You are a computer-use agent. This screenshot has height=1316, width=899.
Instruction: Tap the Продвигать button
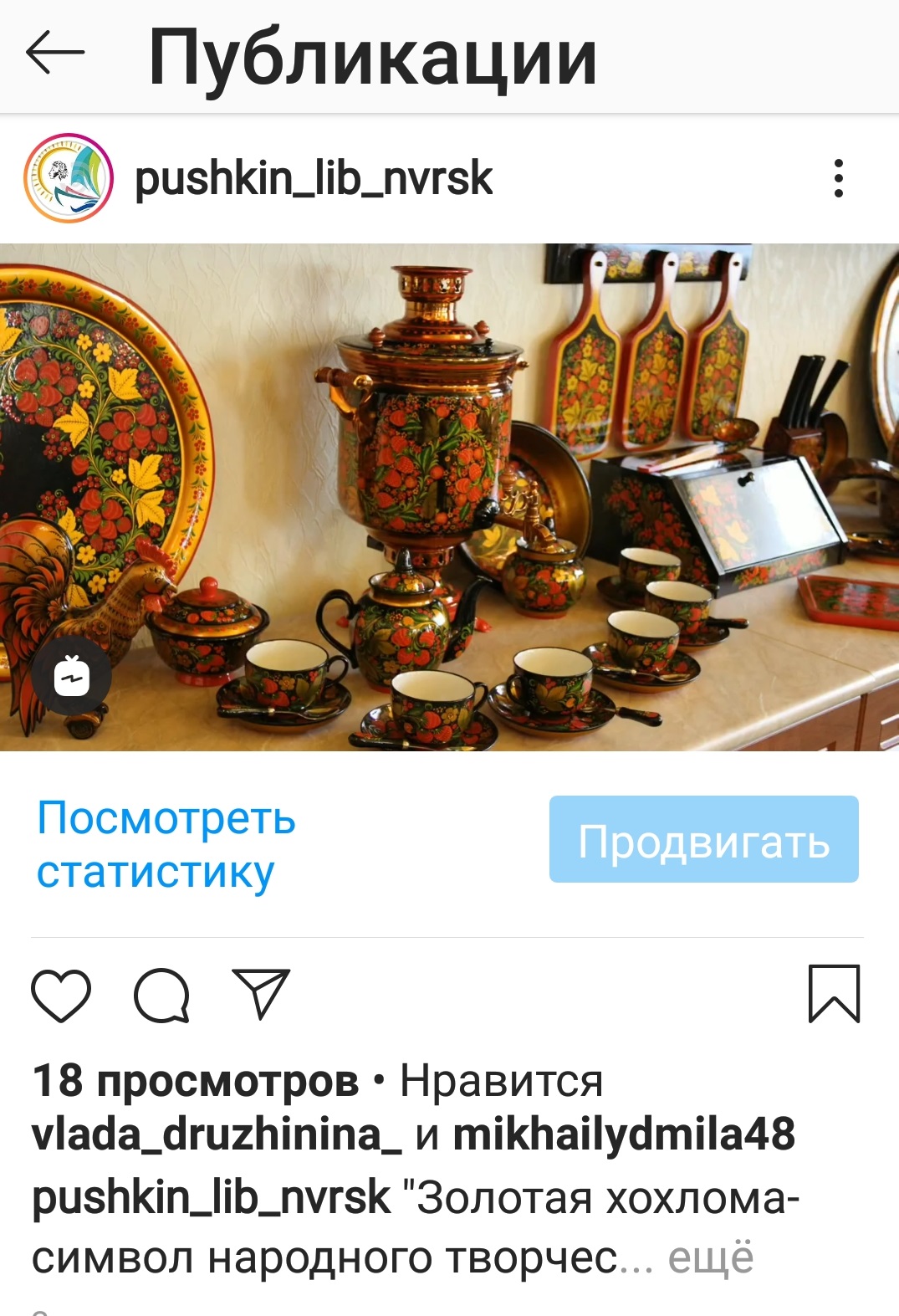[703, 839]
